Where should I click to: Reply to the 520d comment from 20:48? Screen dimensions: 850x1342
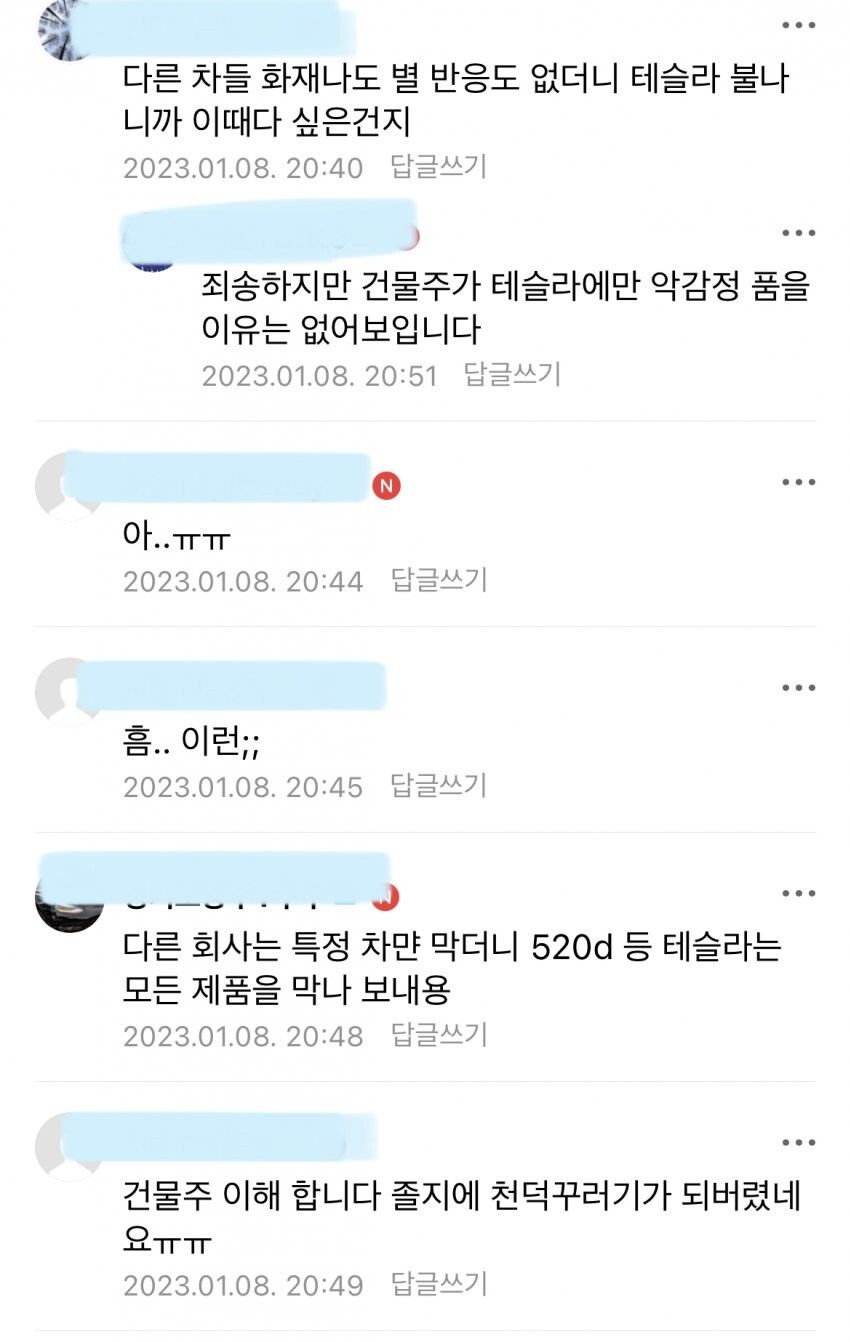[x=438, y=1034]
